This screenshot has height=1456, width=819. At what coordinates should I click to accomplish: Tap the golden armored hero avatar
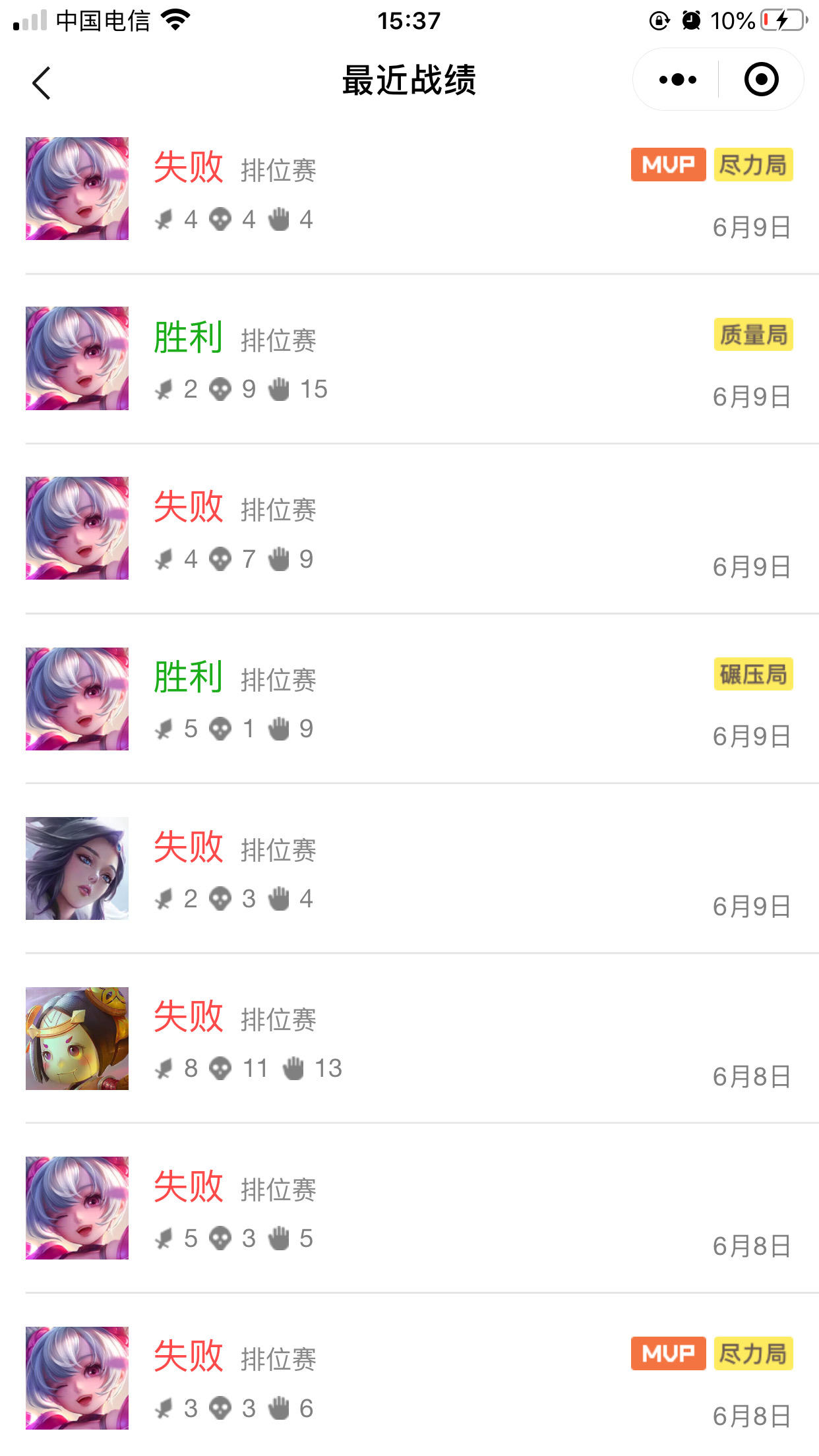[76, 1037]
